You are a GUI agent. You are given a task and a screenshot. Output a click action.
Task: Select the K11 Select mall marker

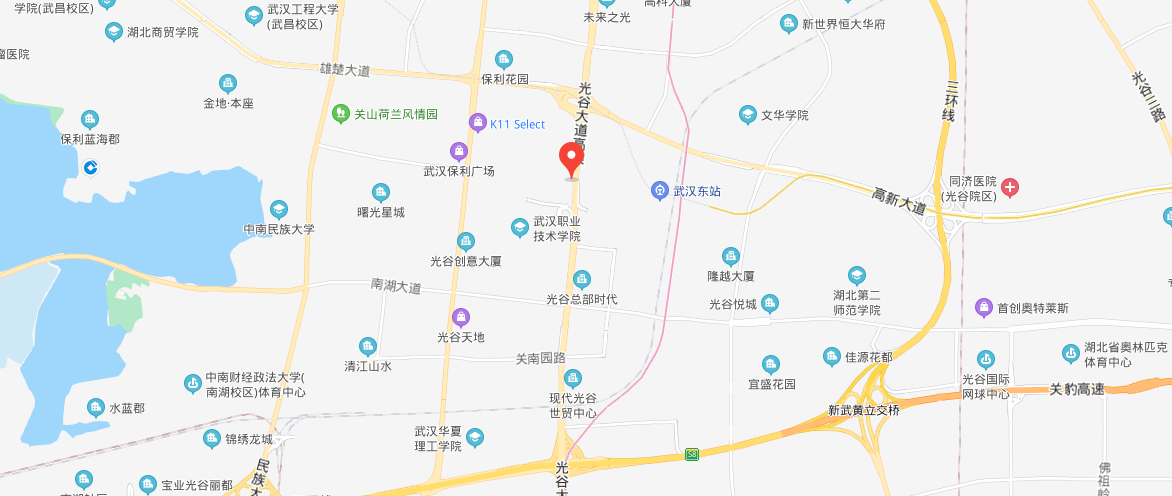(478, 122)
